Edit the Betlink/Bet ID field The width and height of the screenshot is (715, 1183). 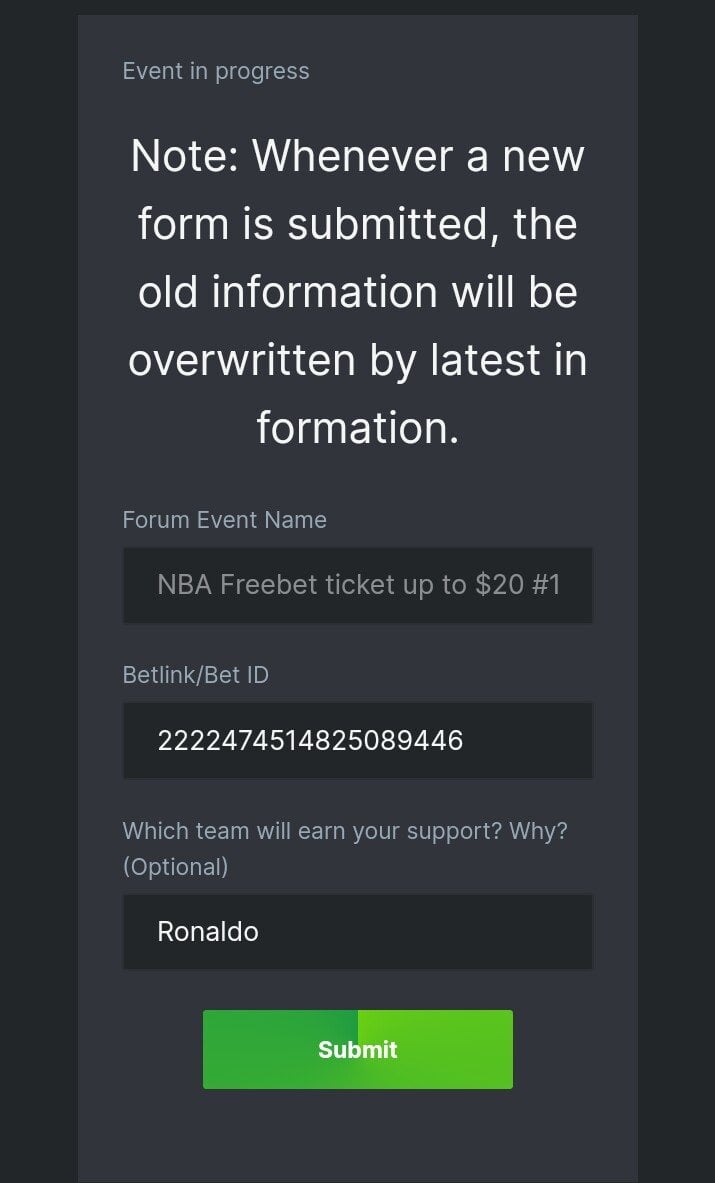point(358,740)
